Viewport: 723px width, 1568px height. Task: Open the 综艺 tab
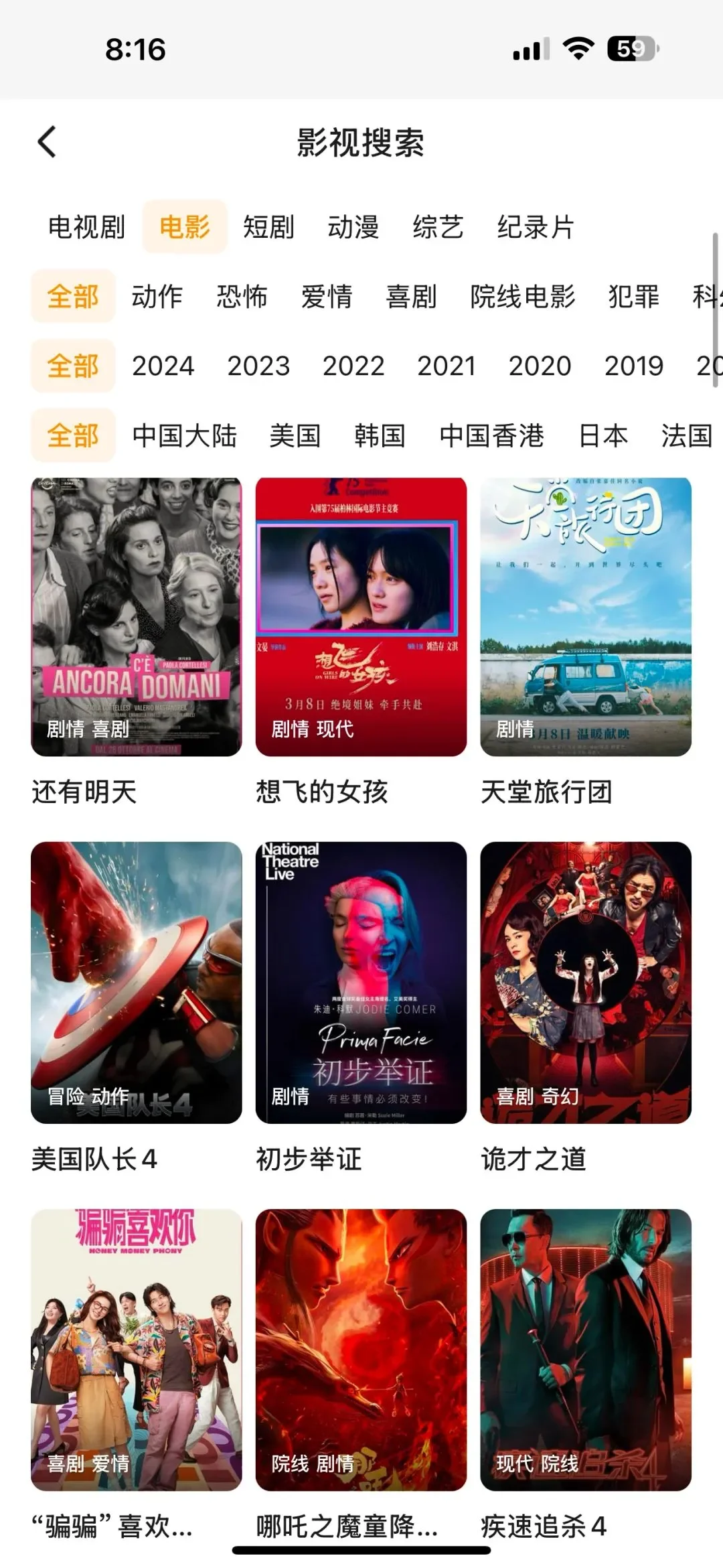(438, 227)
